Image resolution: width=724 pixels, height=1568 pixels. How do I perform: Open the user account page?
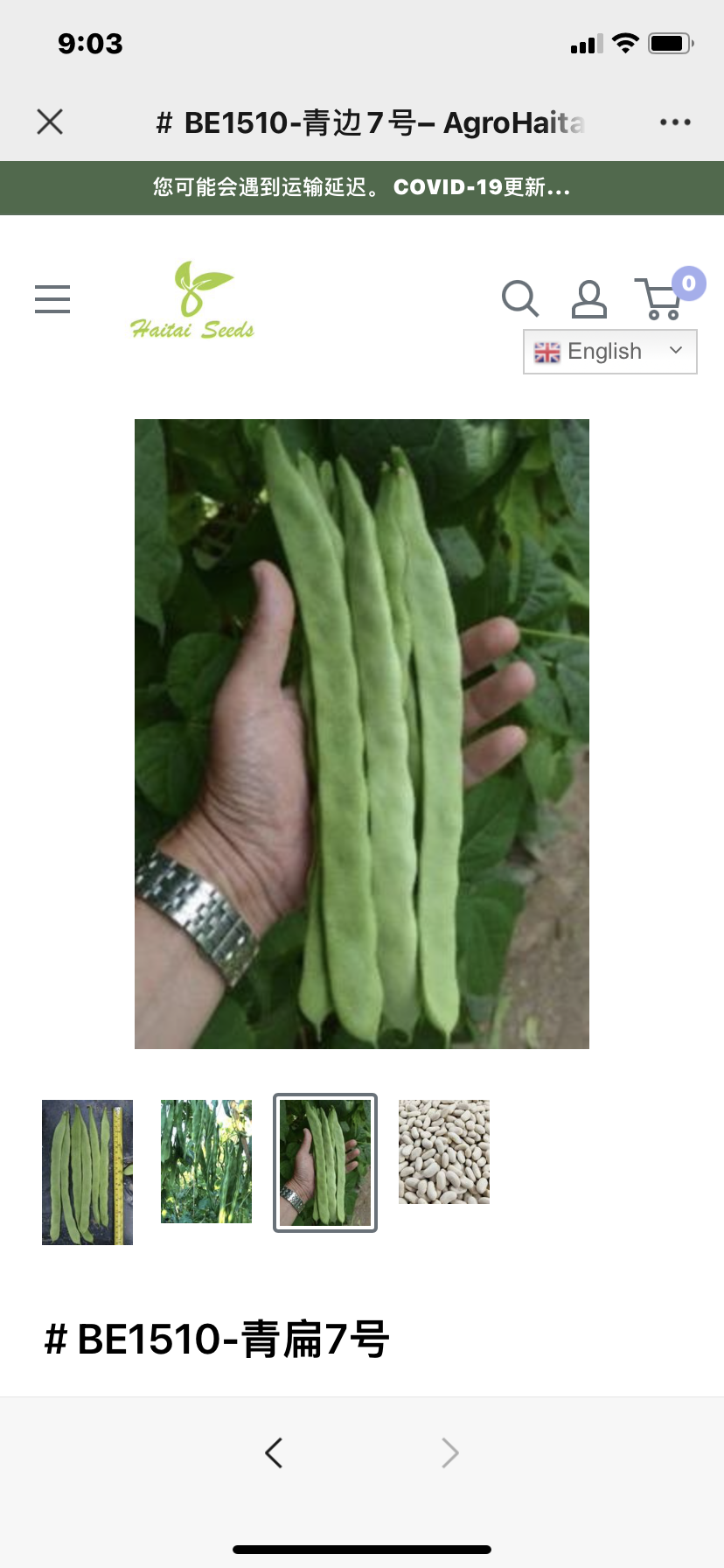[588, 299]
